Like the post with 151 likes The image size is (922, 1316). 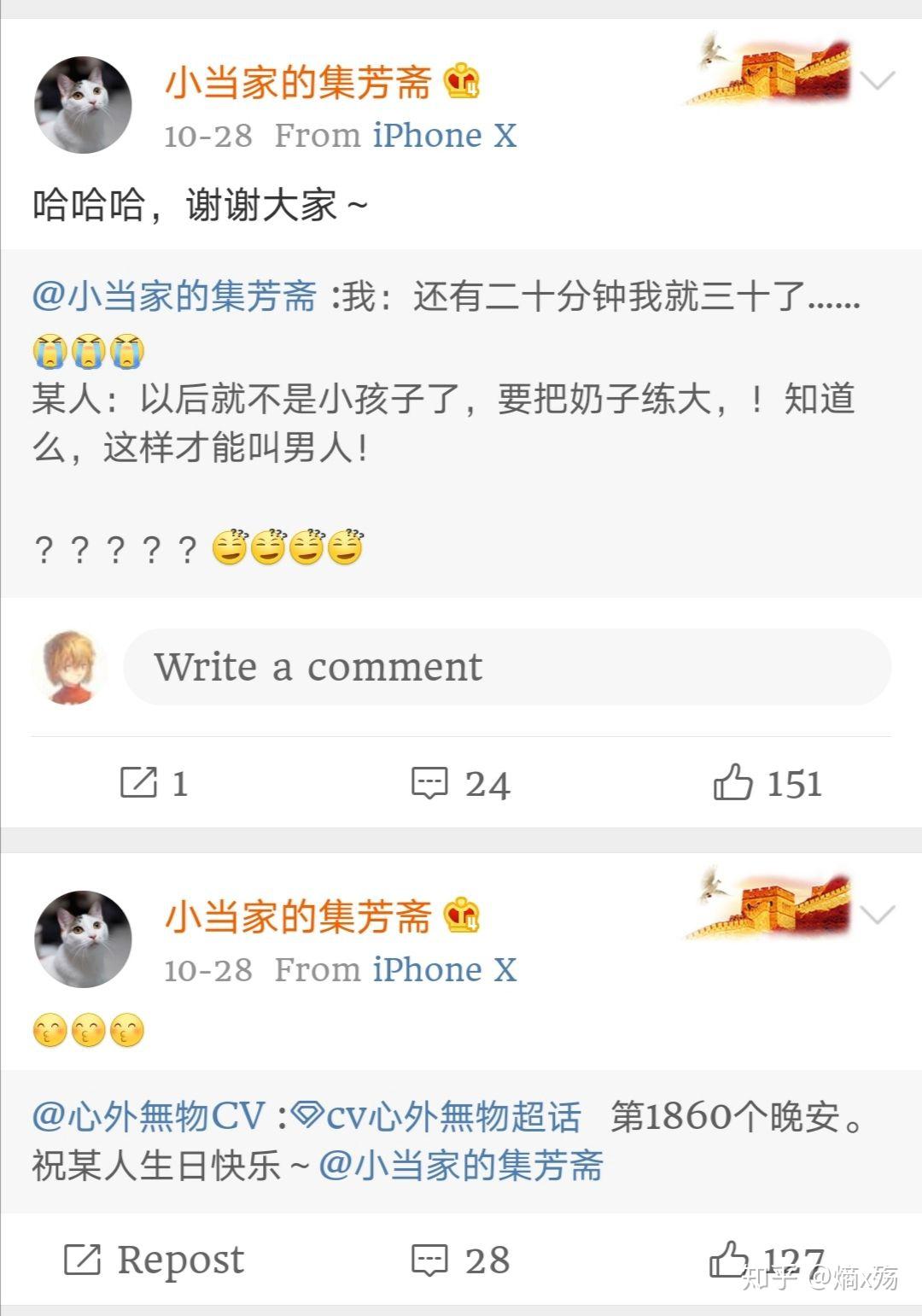767,783
